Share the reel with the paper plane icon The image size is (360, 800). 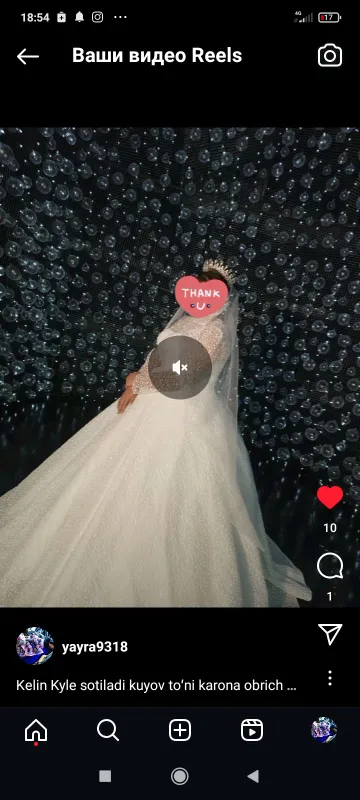point(330,634)
